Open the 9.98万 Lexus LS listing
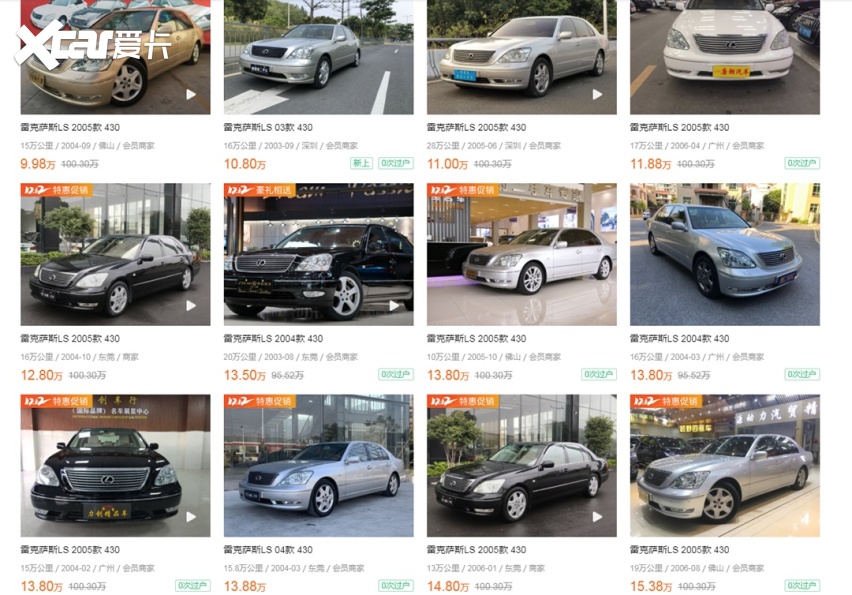852x595 pixels. (115, 58)
